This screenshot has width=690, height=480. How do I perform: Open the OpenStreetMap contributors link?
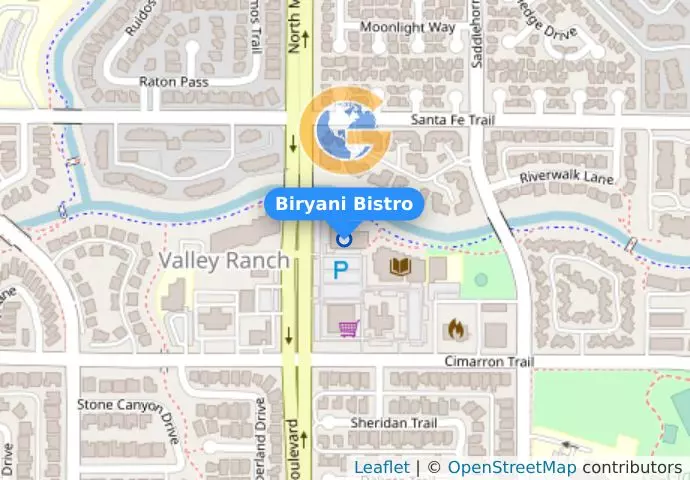coord(512,467)
